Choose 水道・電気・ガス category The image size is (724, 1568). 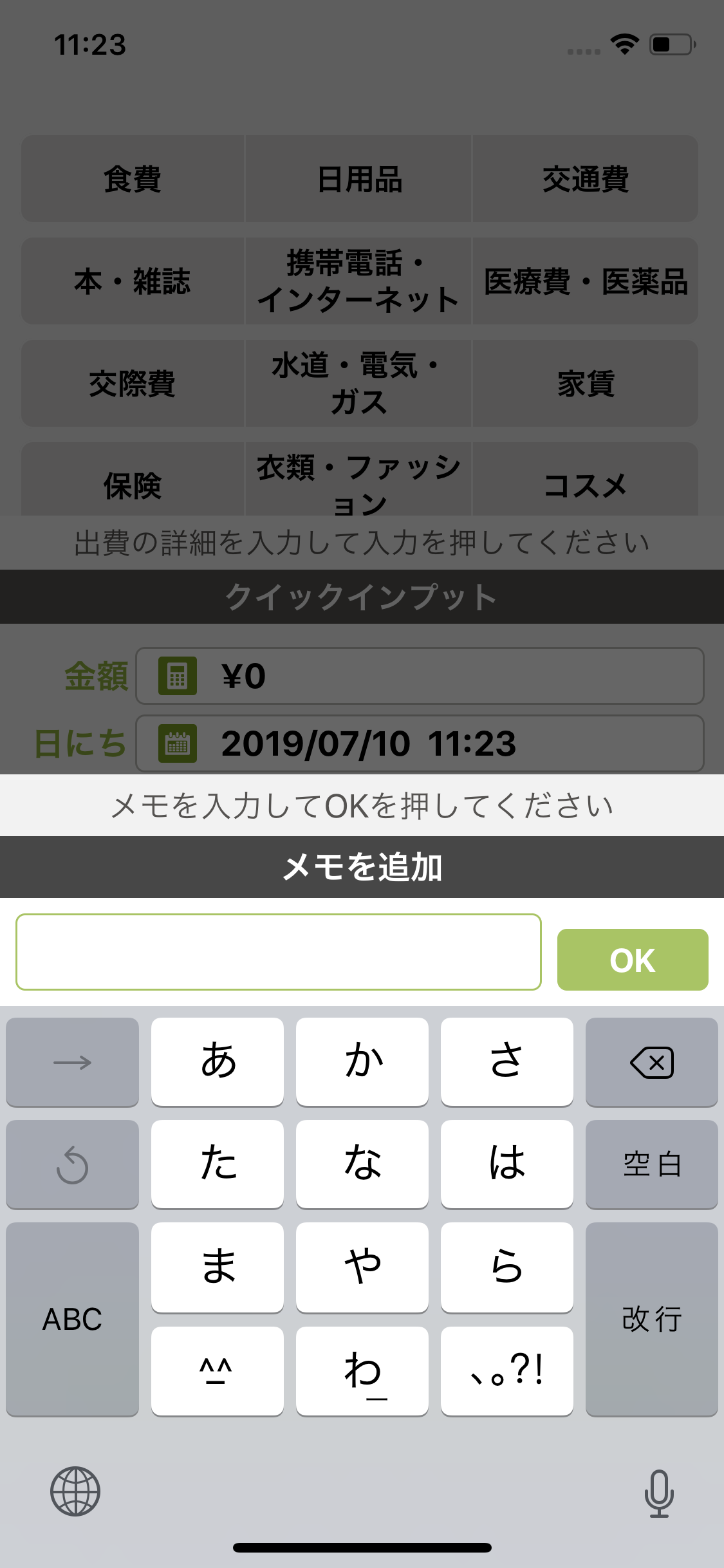click(x=358, y=384)
